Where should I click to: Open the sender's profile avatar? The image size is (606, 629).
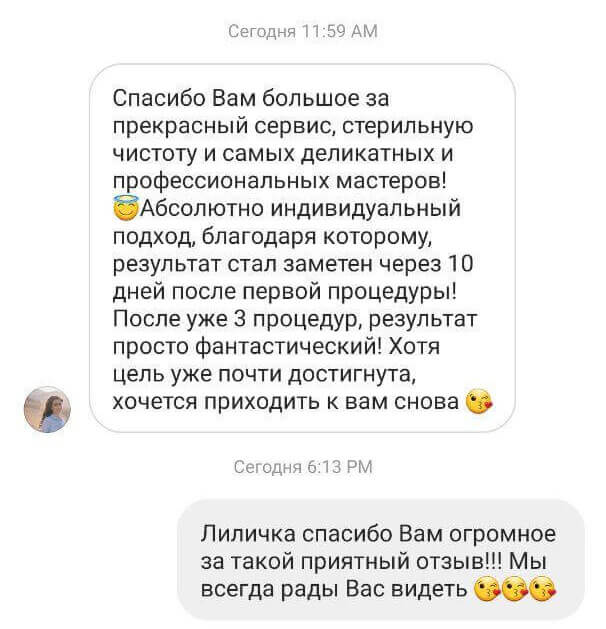point(47,409)
